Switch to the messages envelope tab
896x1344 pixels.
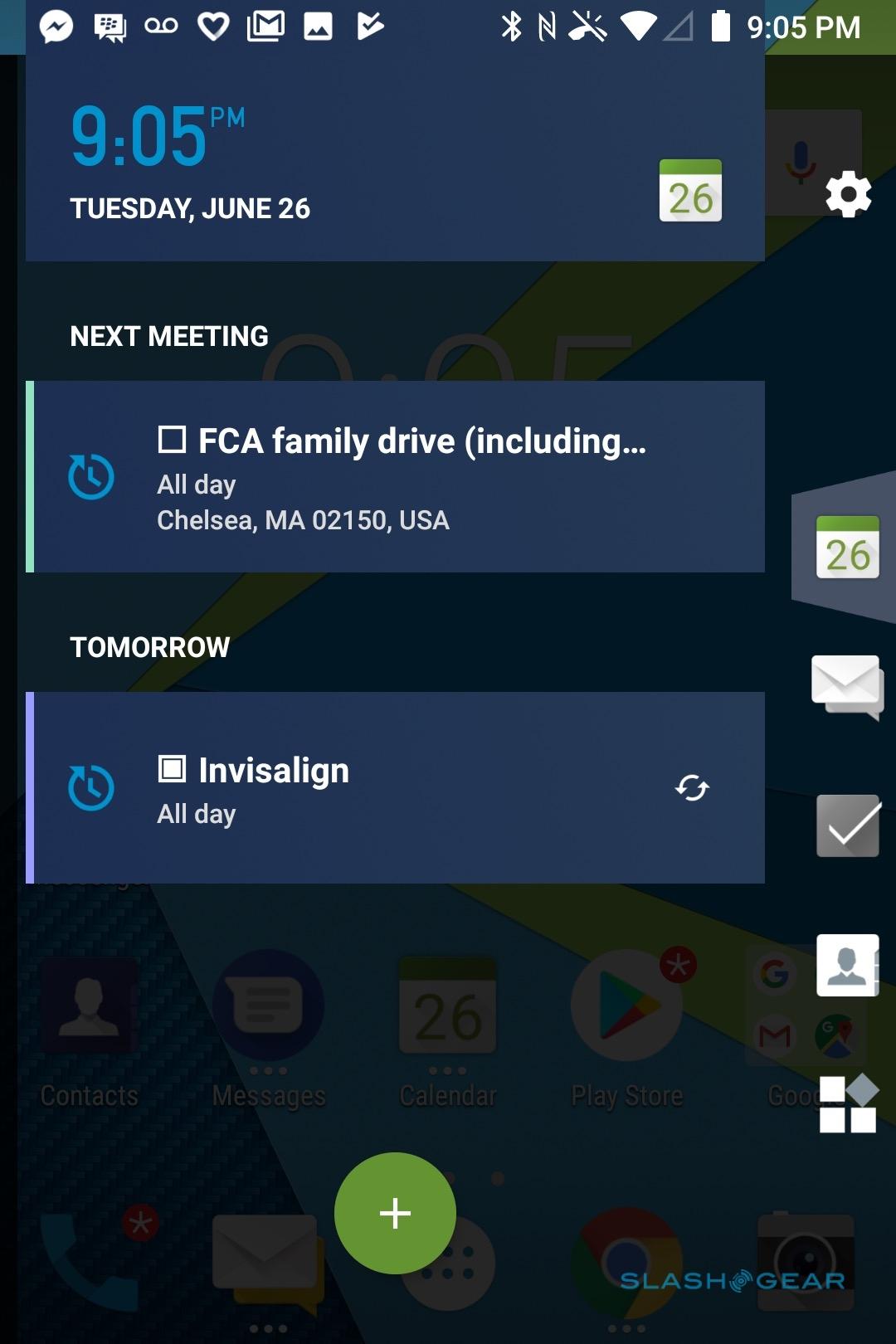847,685
